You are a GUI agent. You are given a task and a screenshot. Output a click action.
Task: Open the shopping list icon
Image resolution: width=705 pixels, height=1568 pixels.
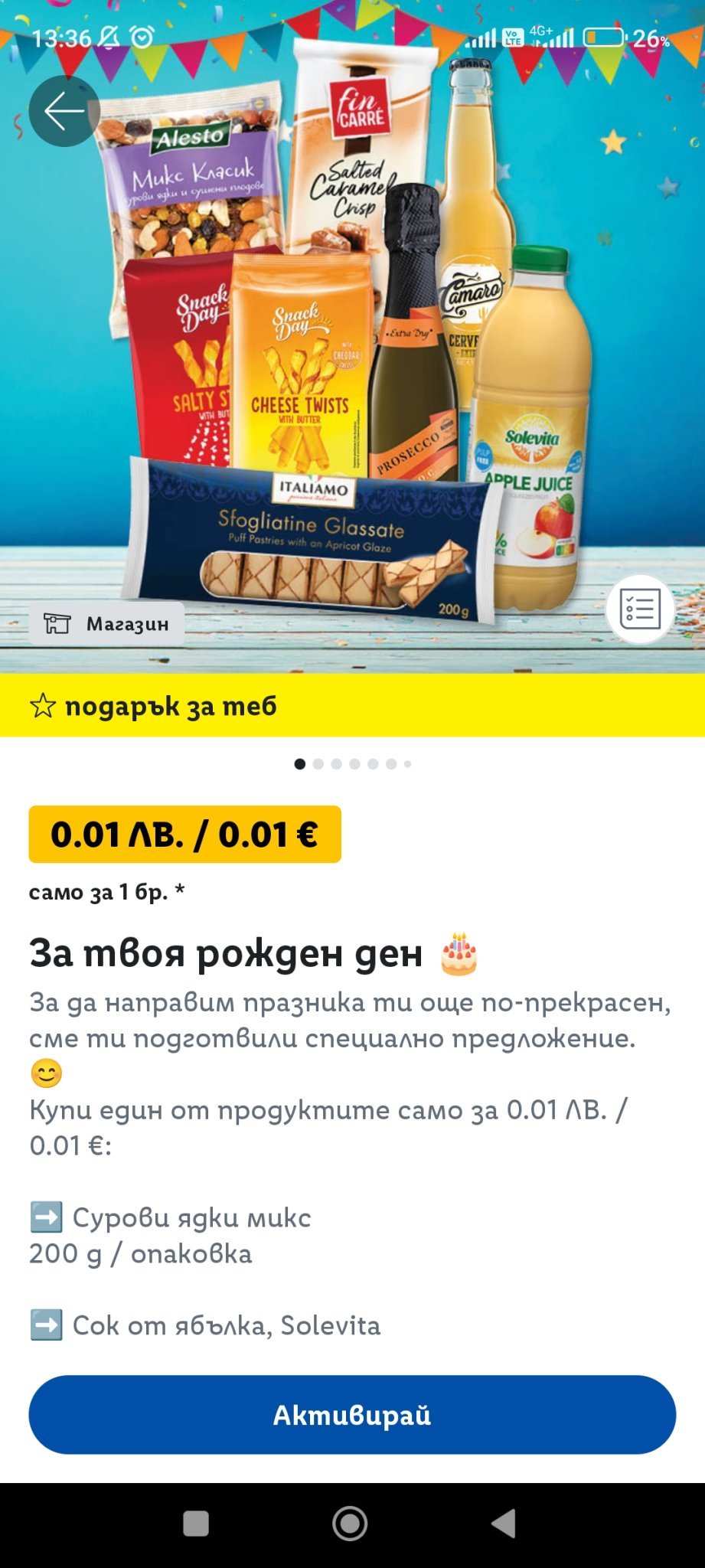pyautogui.click(x=640, y=609)
